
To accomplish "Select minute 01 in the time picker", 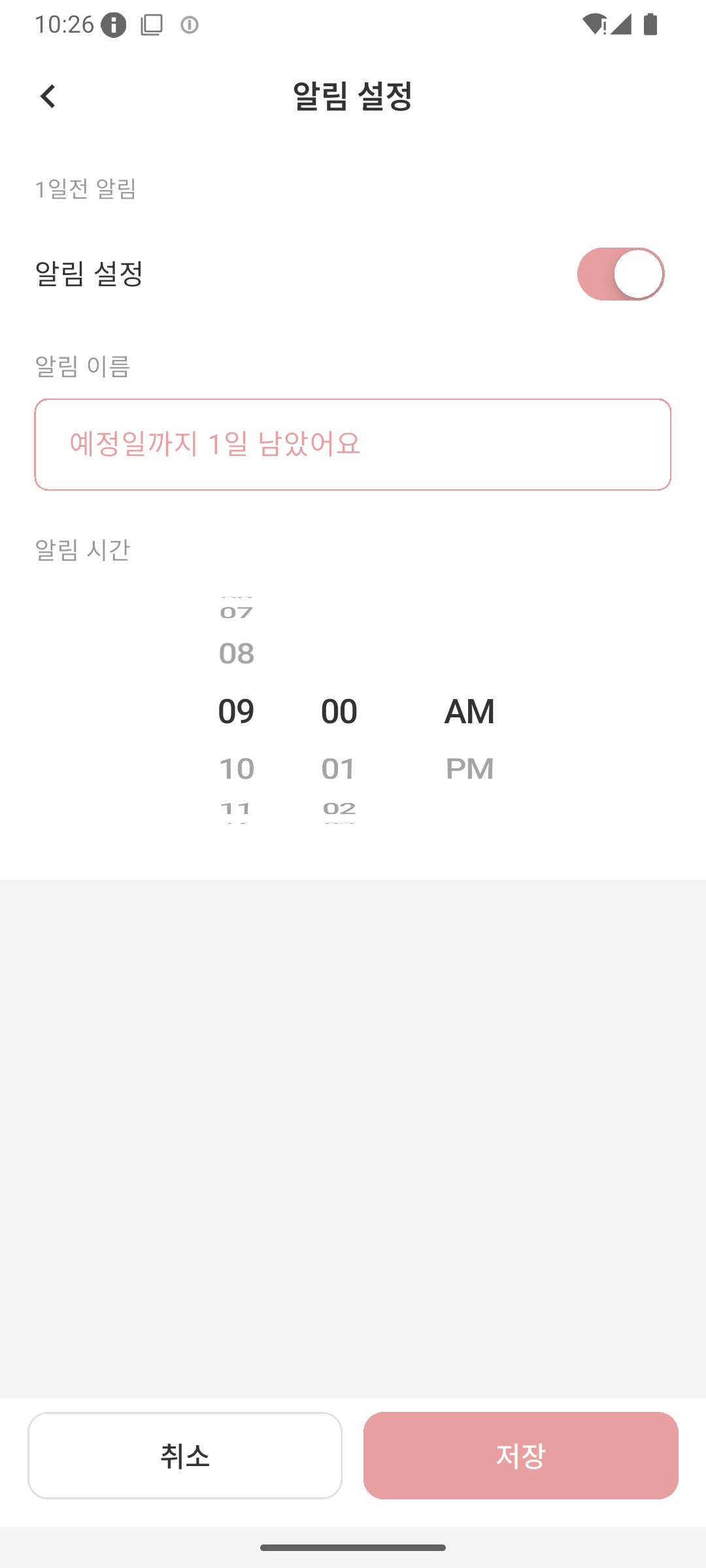I will pyautogui.click(x=337, y=768).
